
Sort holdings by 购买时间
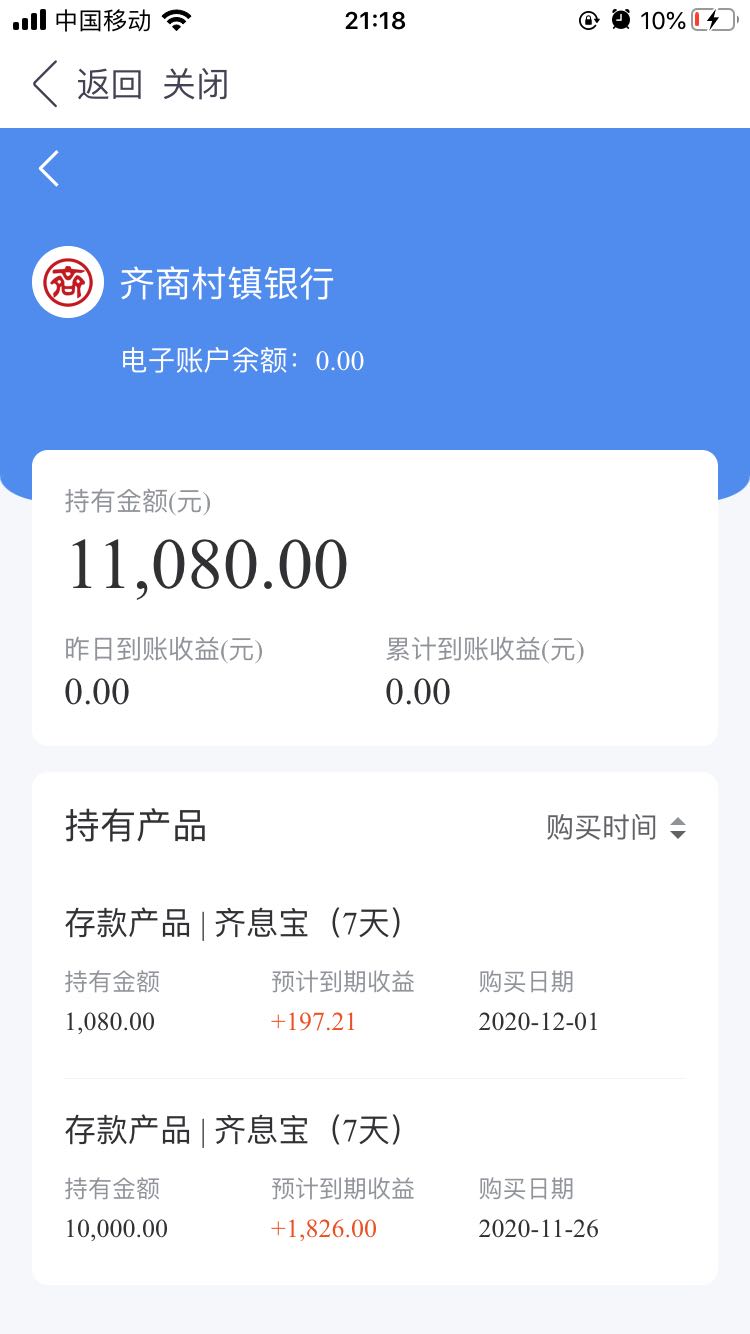tap(616, 827)
